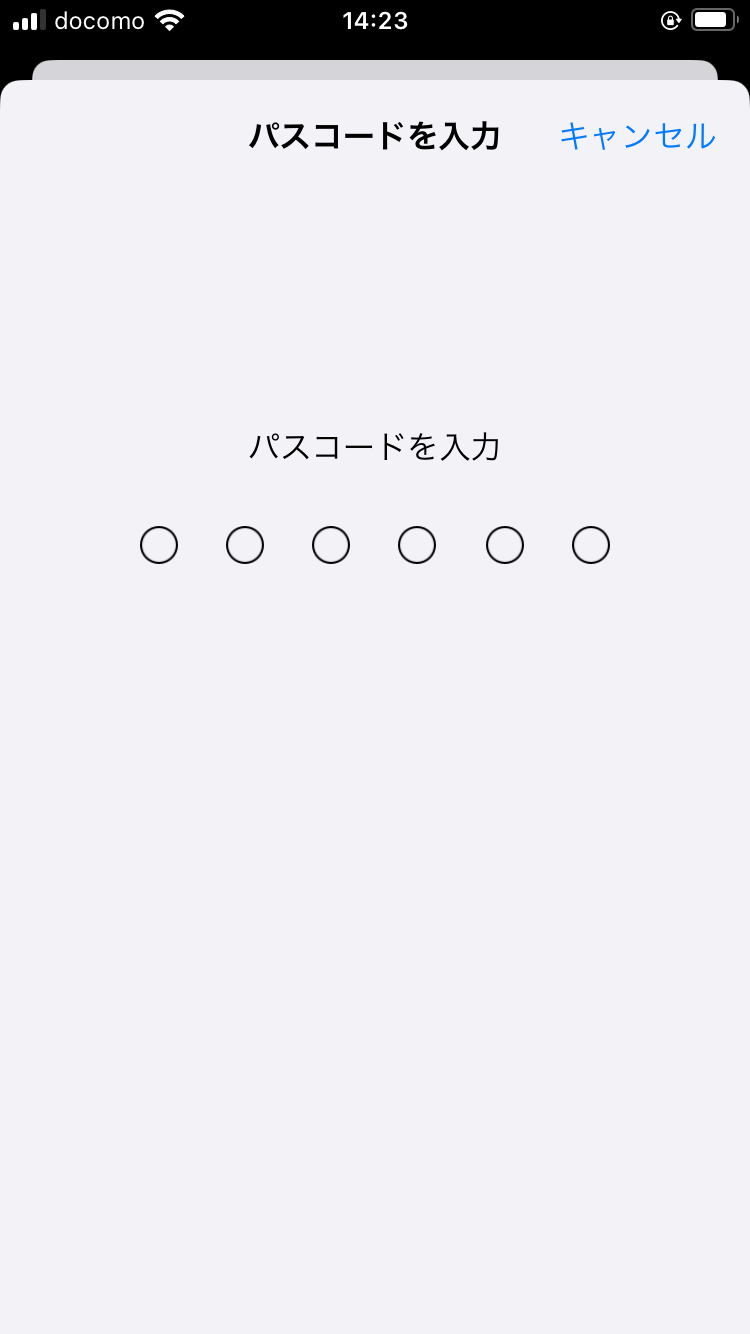Cancel the passcode entry with キャンセル

point(637,135)
